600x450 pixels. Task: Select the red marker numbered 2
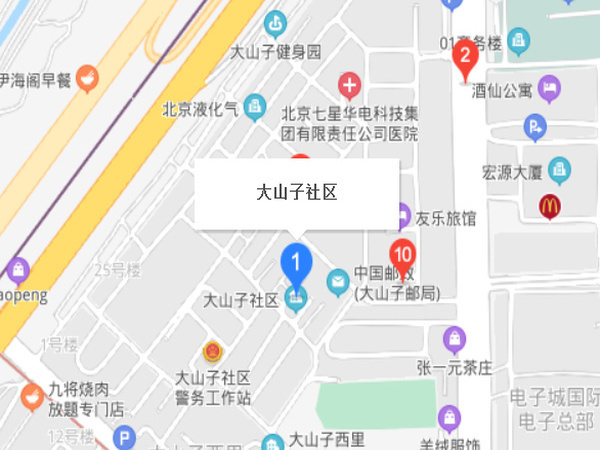464,58
